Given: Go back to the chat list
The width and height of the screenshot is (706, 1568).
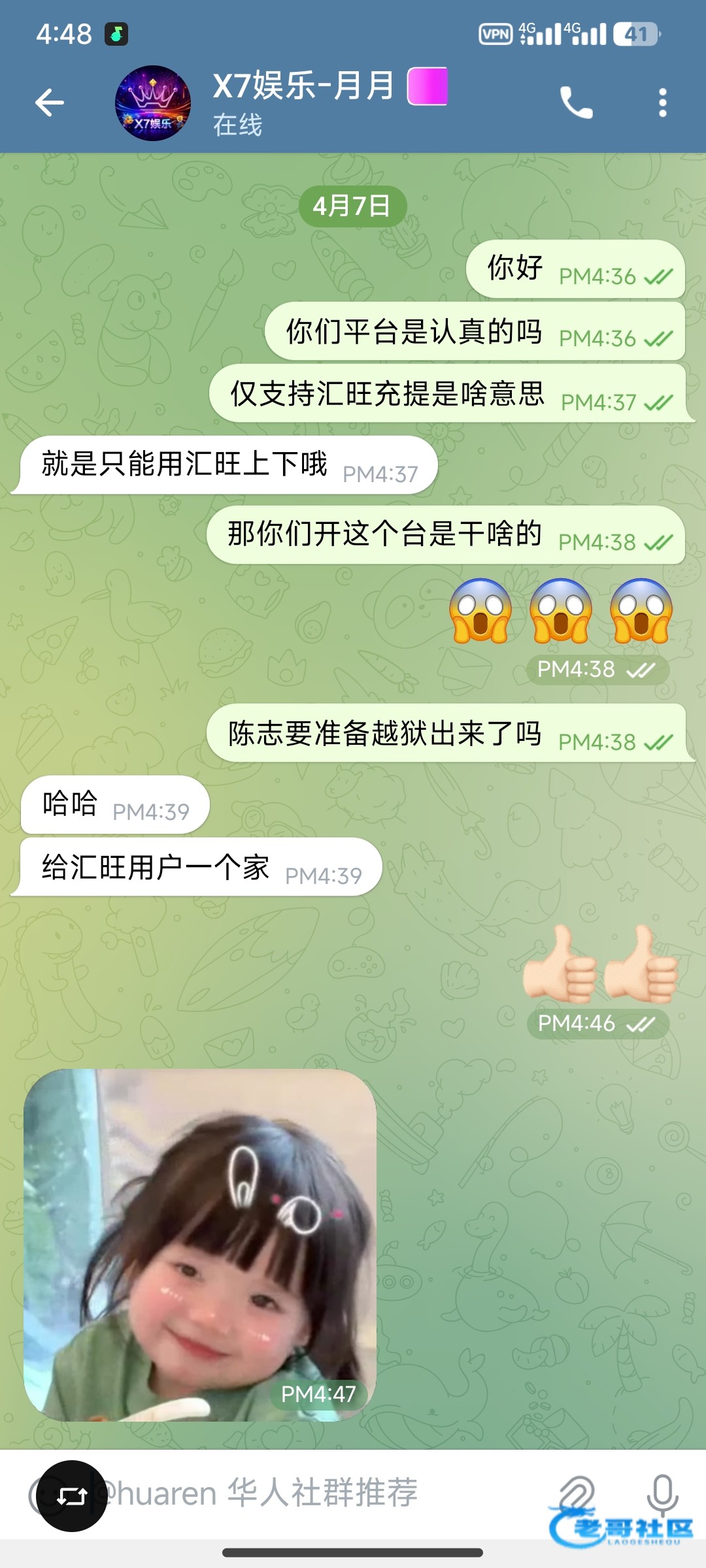Looking at the screenshot, I should point(49,103).
